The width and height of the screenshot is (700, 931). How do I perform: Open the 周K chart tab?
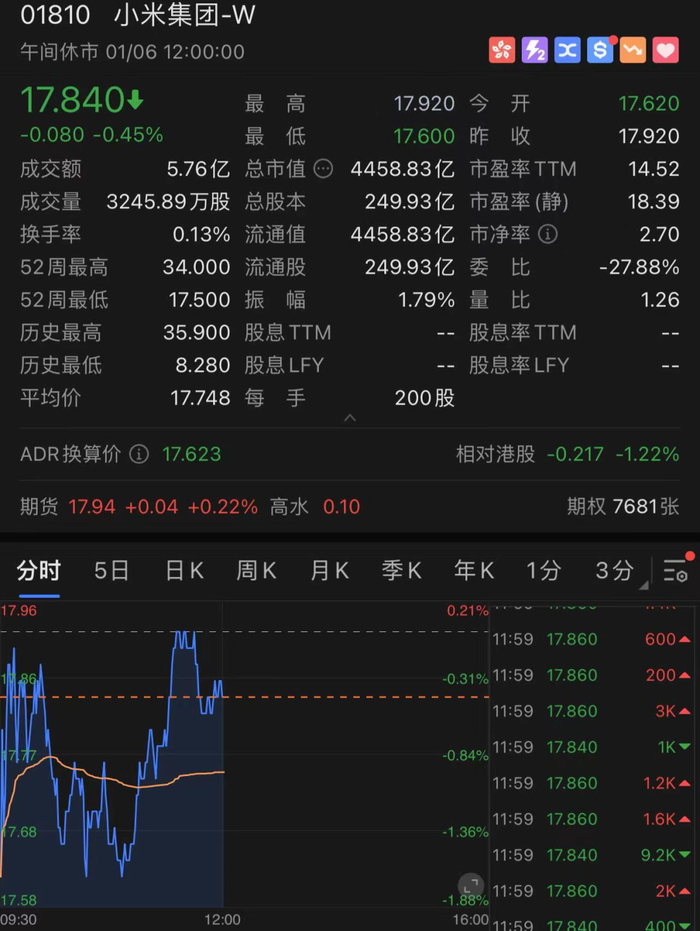pyautogui.click(x=256, y=571)
